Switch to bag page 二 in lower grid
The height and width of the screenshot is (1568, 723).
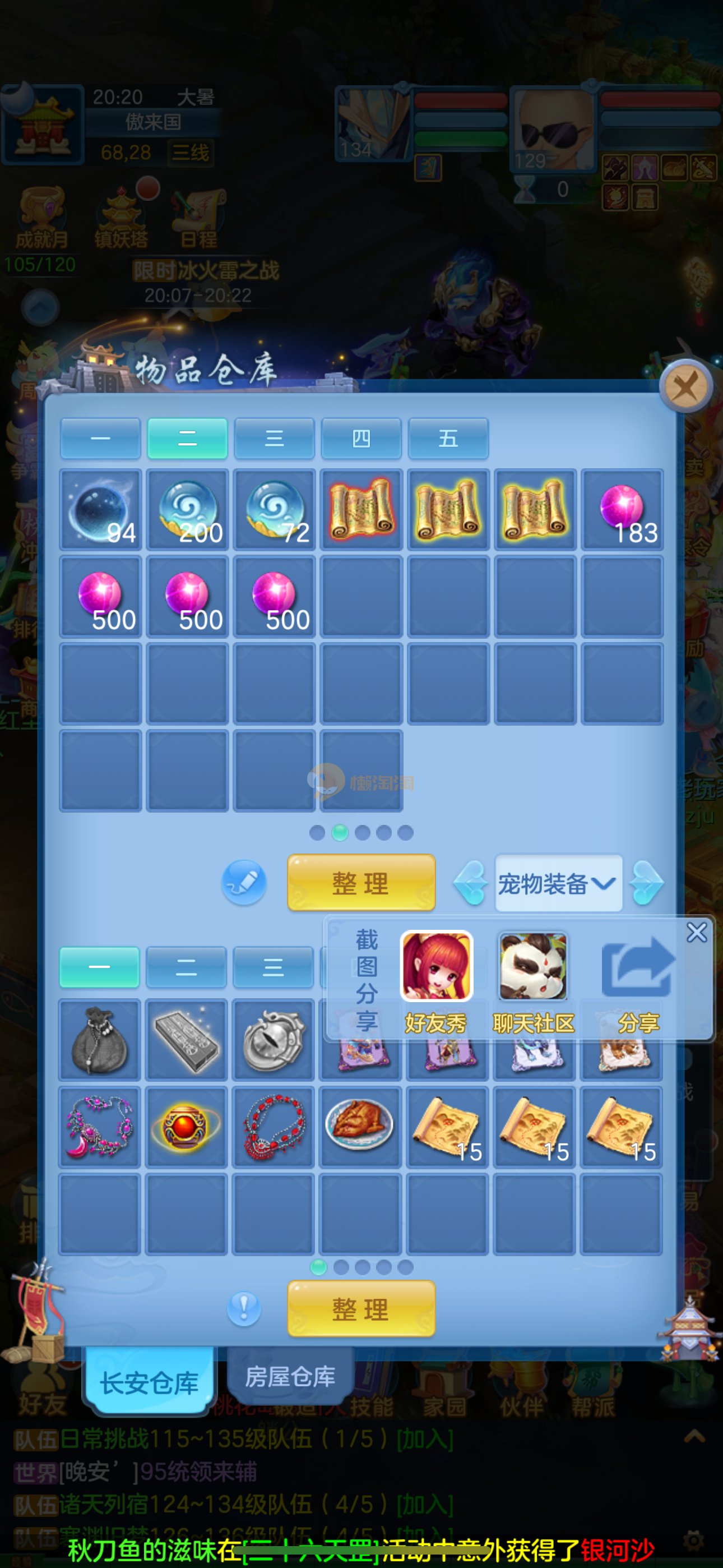tap(186, 967)
